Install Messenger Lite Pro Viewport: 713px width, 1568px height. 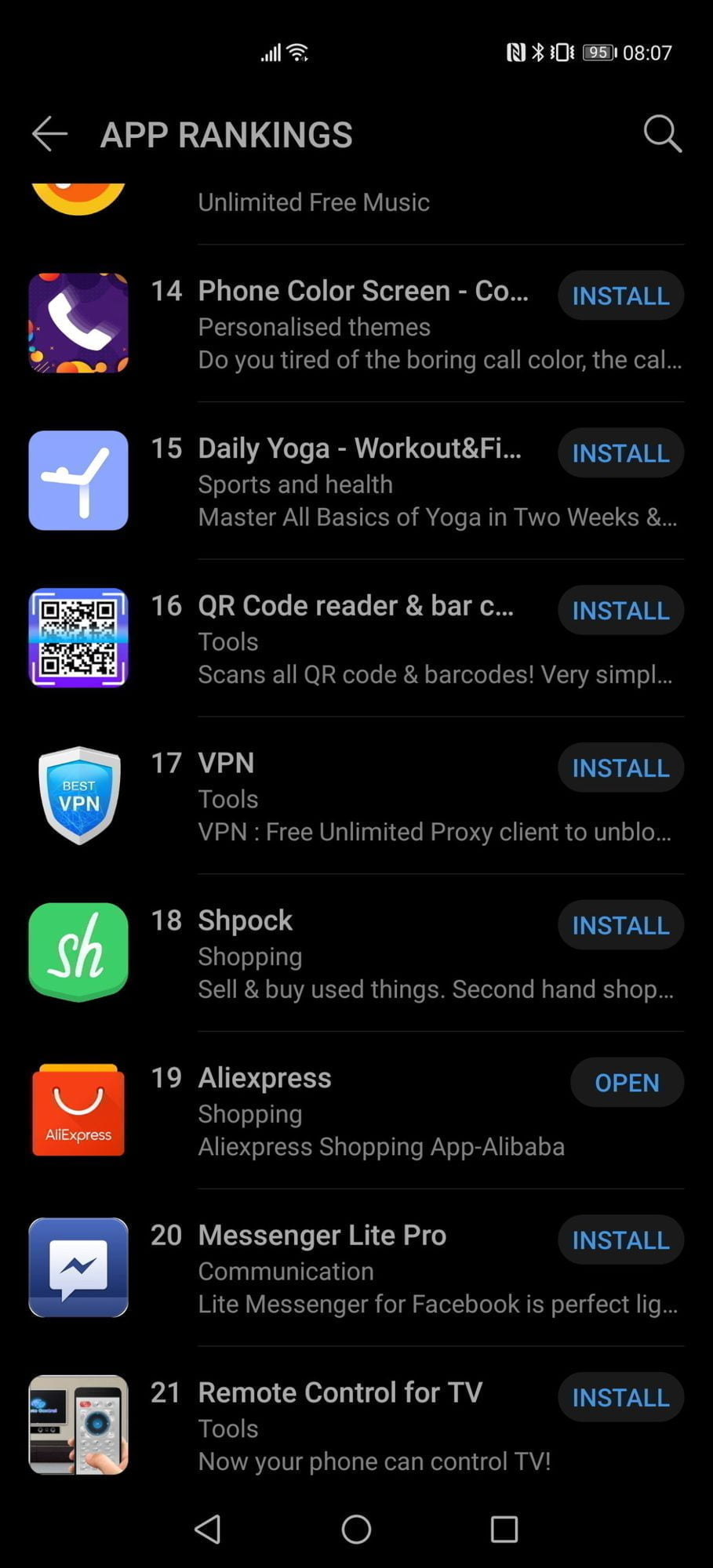pyautogui.click(x=620, y=1240)
